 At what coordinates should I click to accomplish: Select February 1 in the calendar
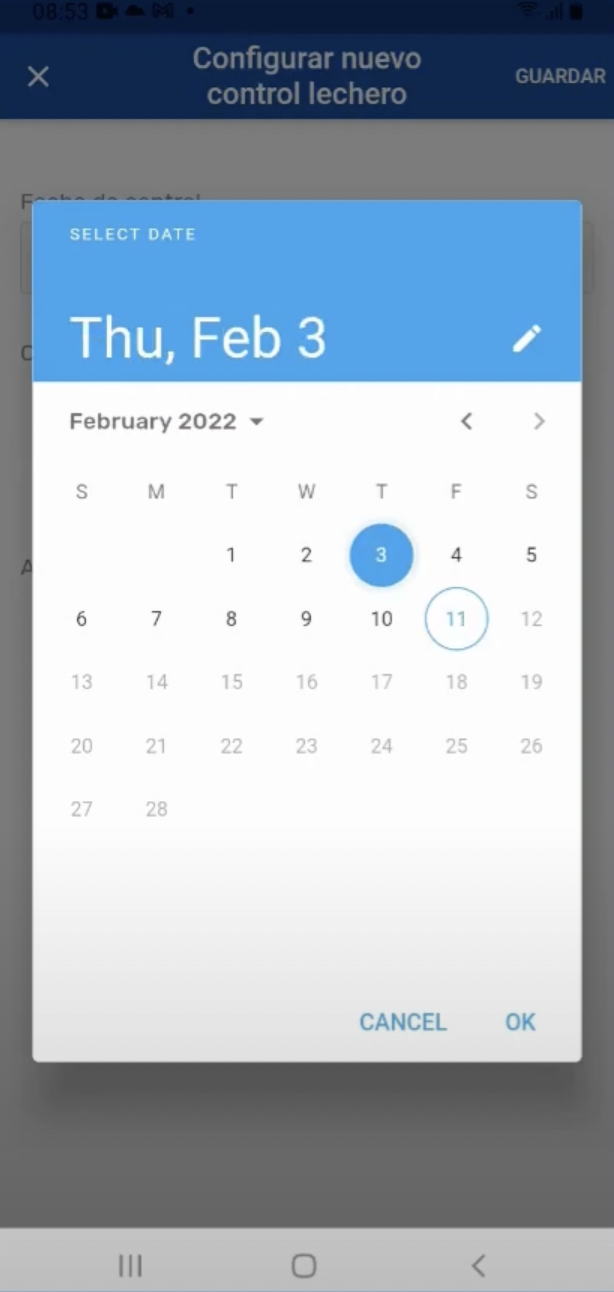pyautogui.click(x=231, y=555)
